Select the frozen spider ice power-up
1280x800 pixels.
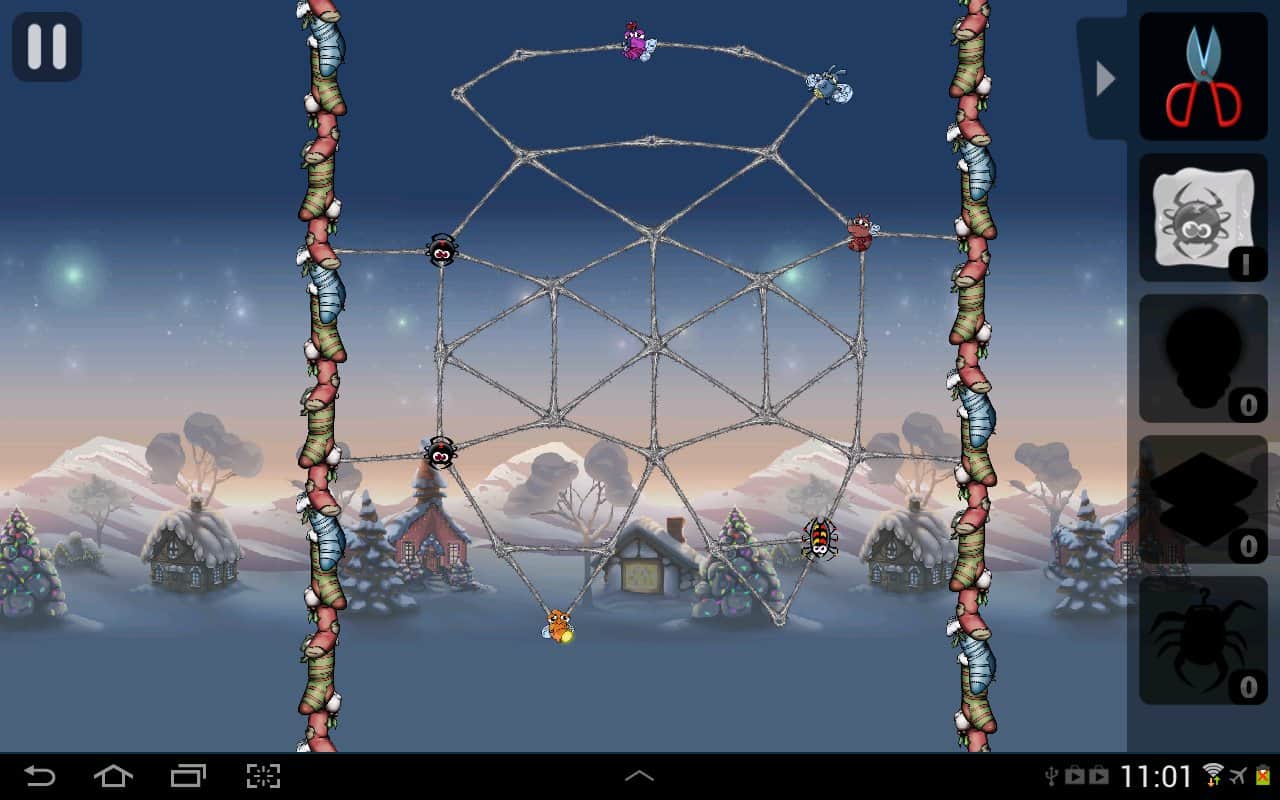(x=1203, y=217)
